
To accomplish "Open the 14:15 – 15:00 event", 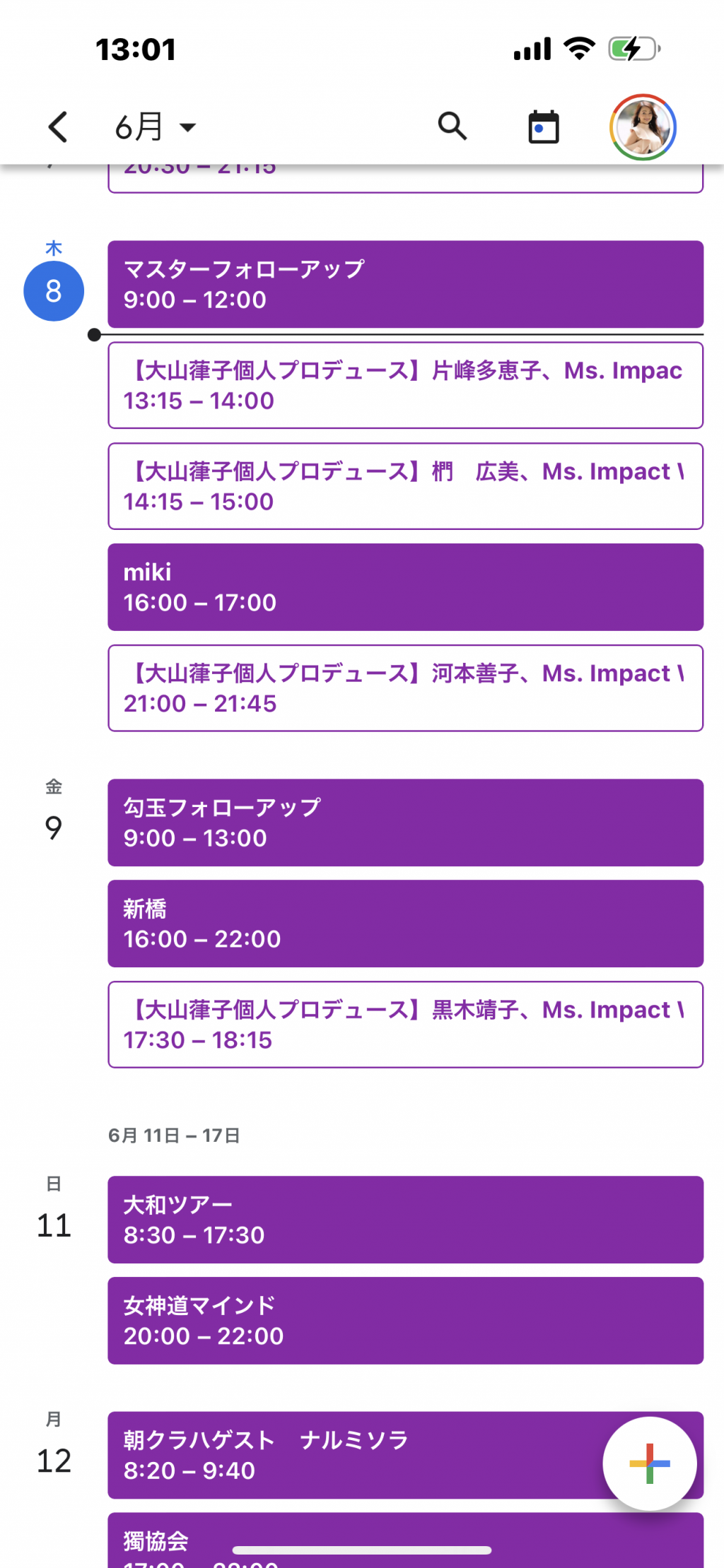I will (x=405, y=486).
